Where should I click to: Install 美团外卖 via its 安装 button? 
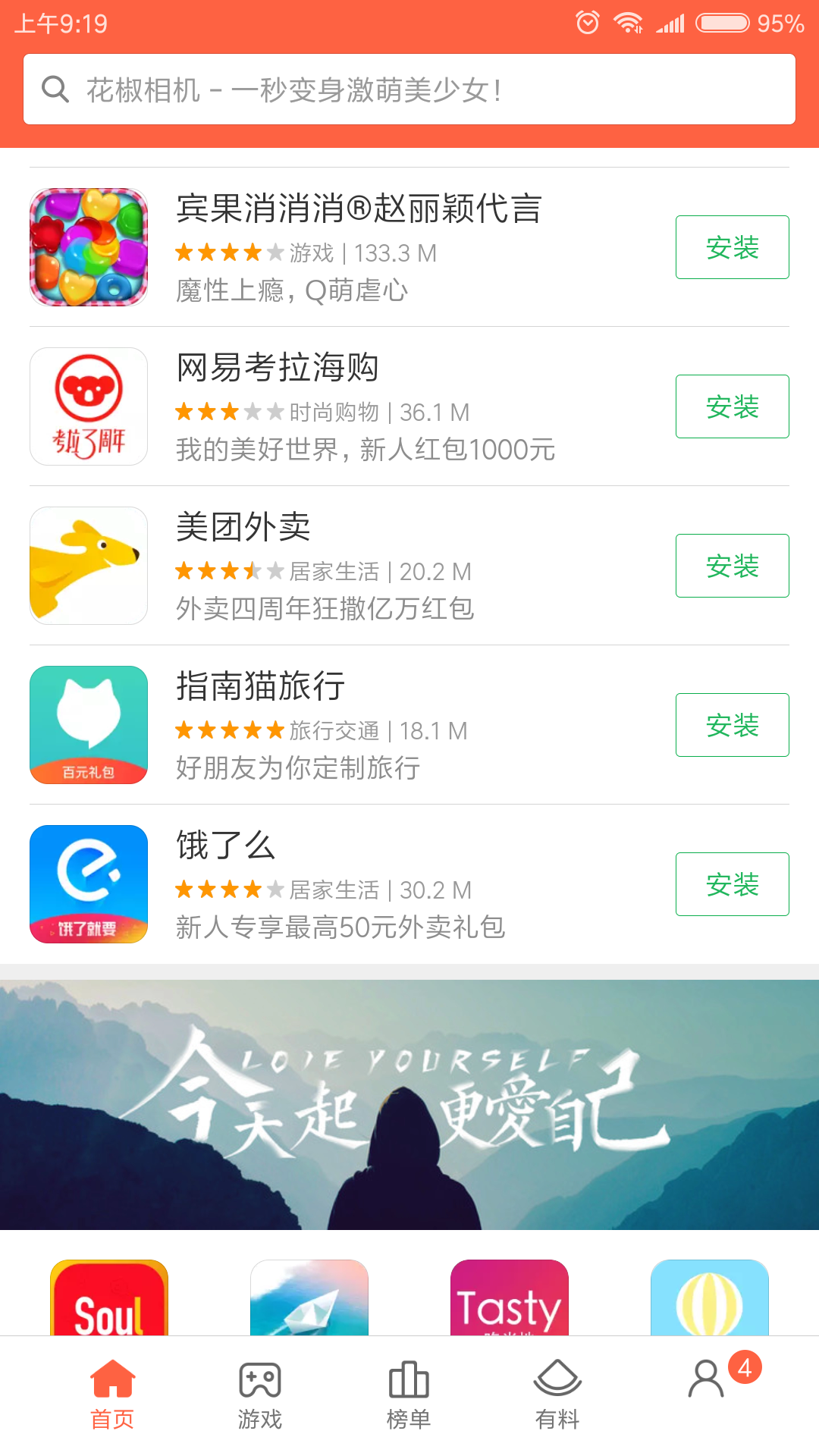click(731, 565)
